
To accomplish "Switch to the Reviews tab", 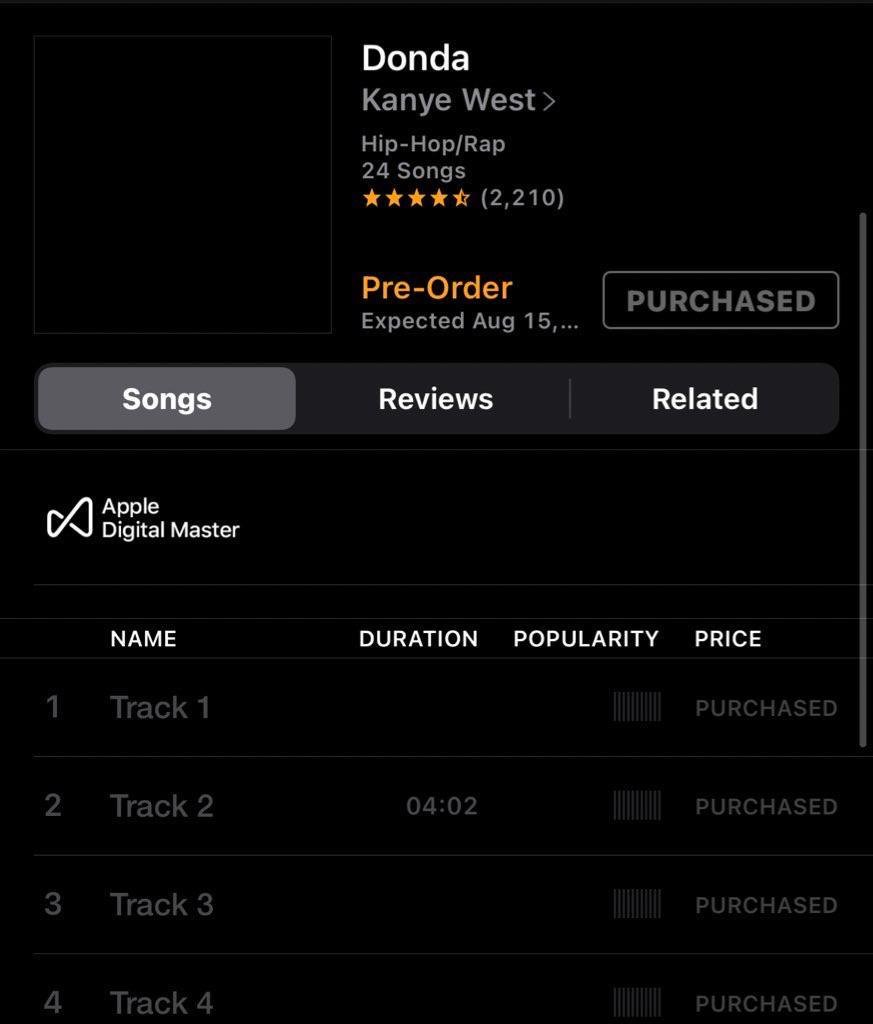I will tap(435, 399).
